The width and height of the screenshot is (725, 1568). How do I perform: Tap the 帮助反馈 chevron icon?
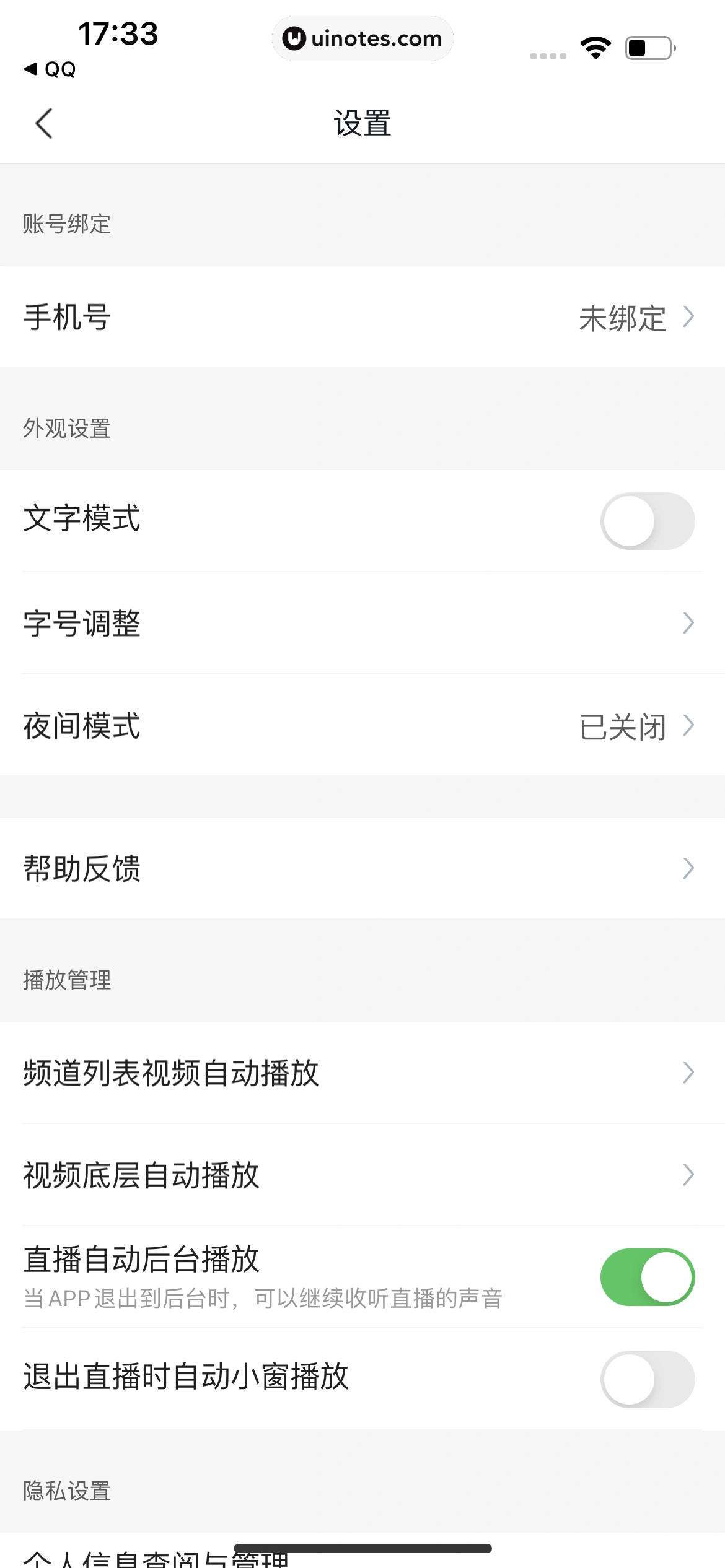687,871
